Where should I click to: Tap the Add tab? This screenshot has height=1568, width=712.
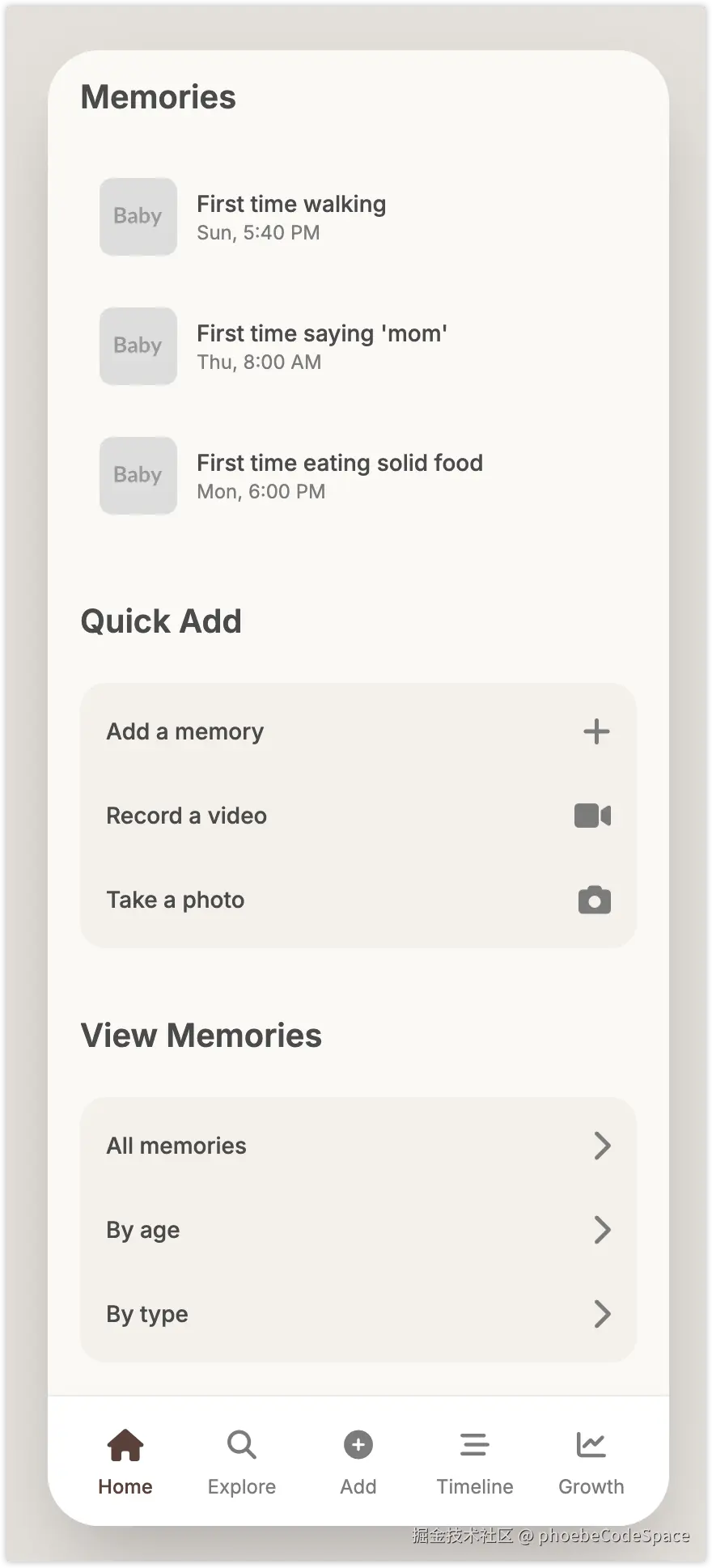[x=358, y=1461]
